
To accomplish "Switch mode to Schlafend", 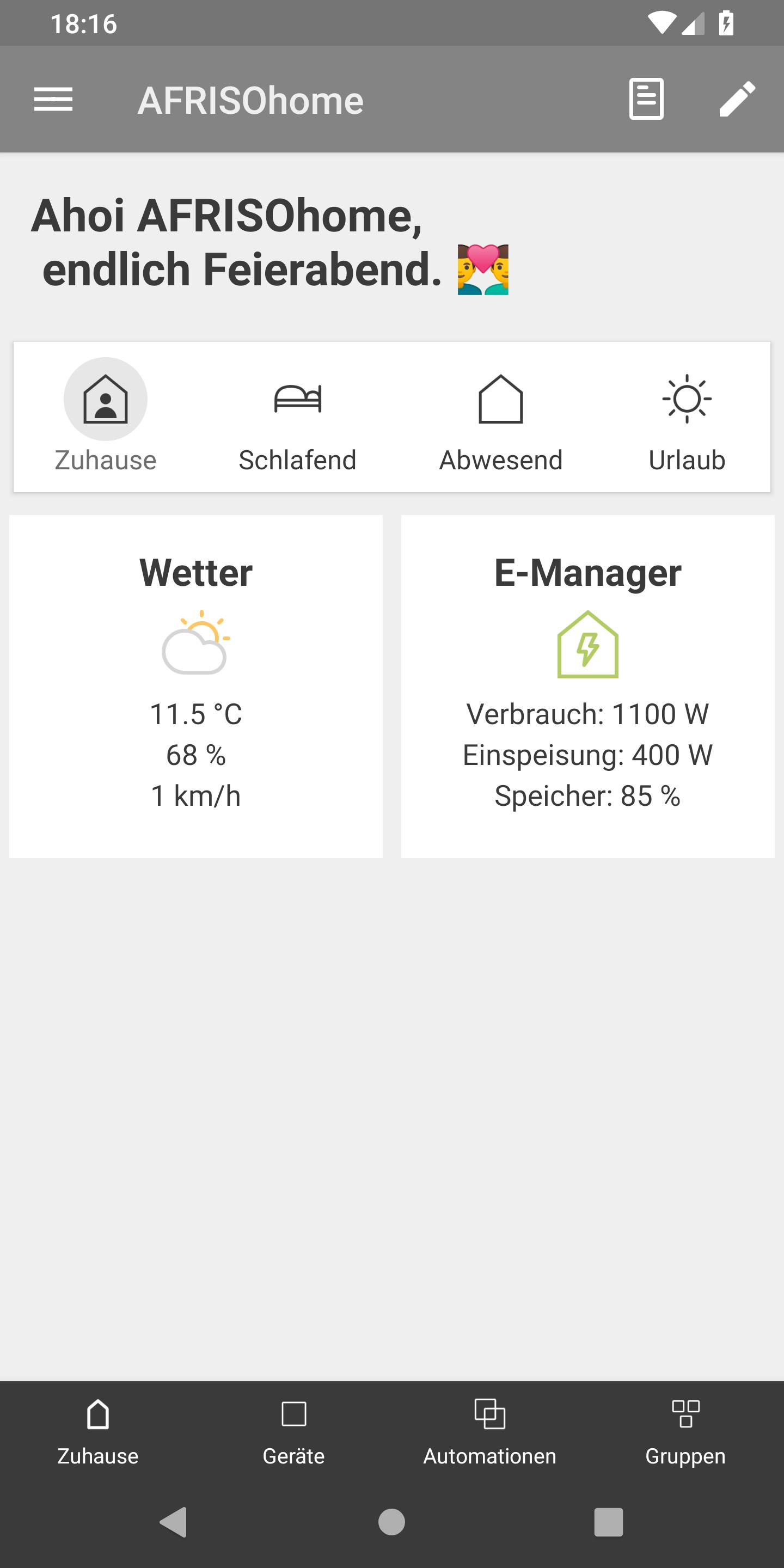I will [297, 416].
